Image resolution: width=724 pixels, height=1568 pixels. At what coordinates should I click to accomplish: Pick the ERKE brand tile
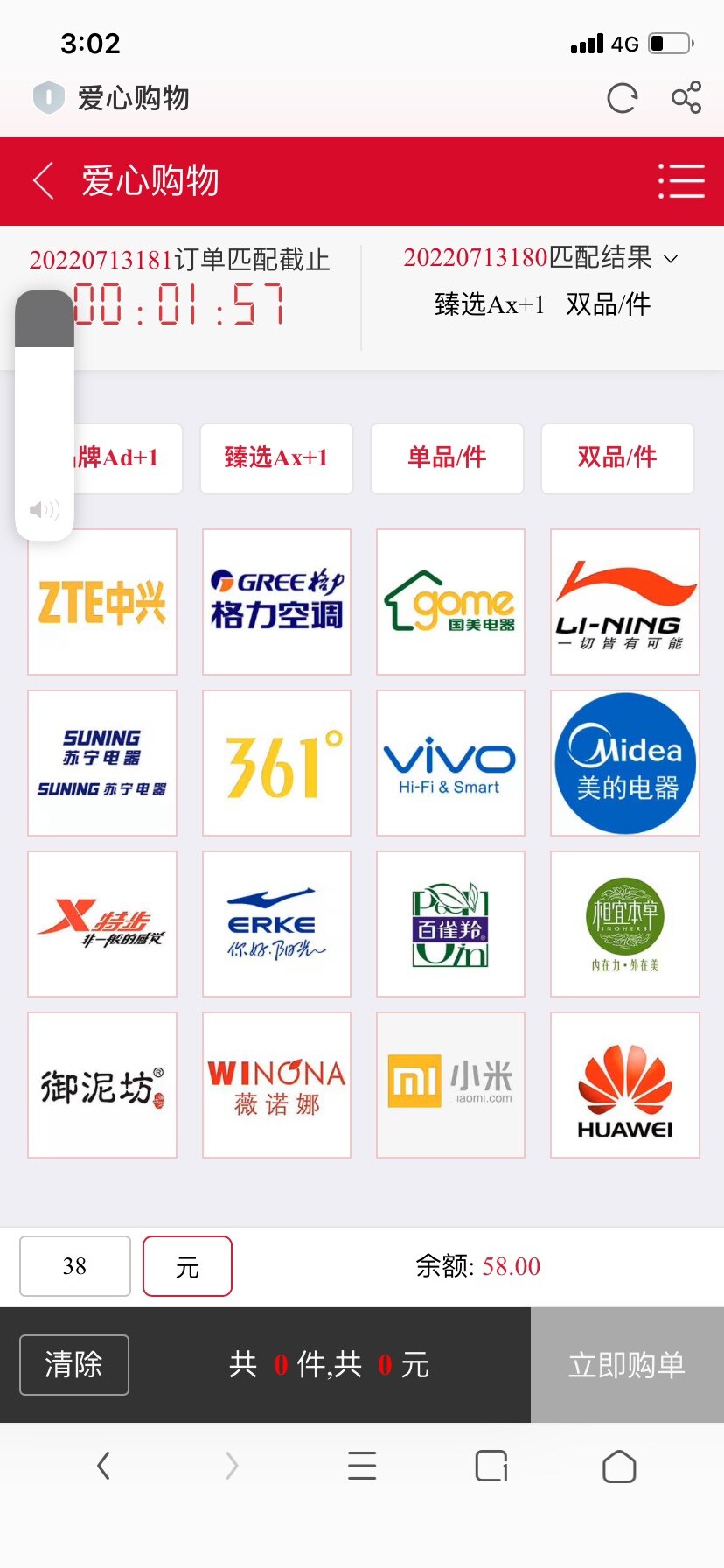tap(276, 924)
